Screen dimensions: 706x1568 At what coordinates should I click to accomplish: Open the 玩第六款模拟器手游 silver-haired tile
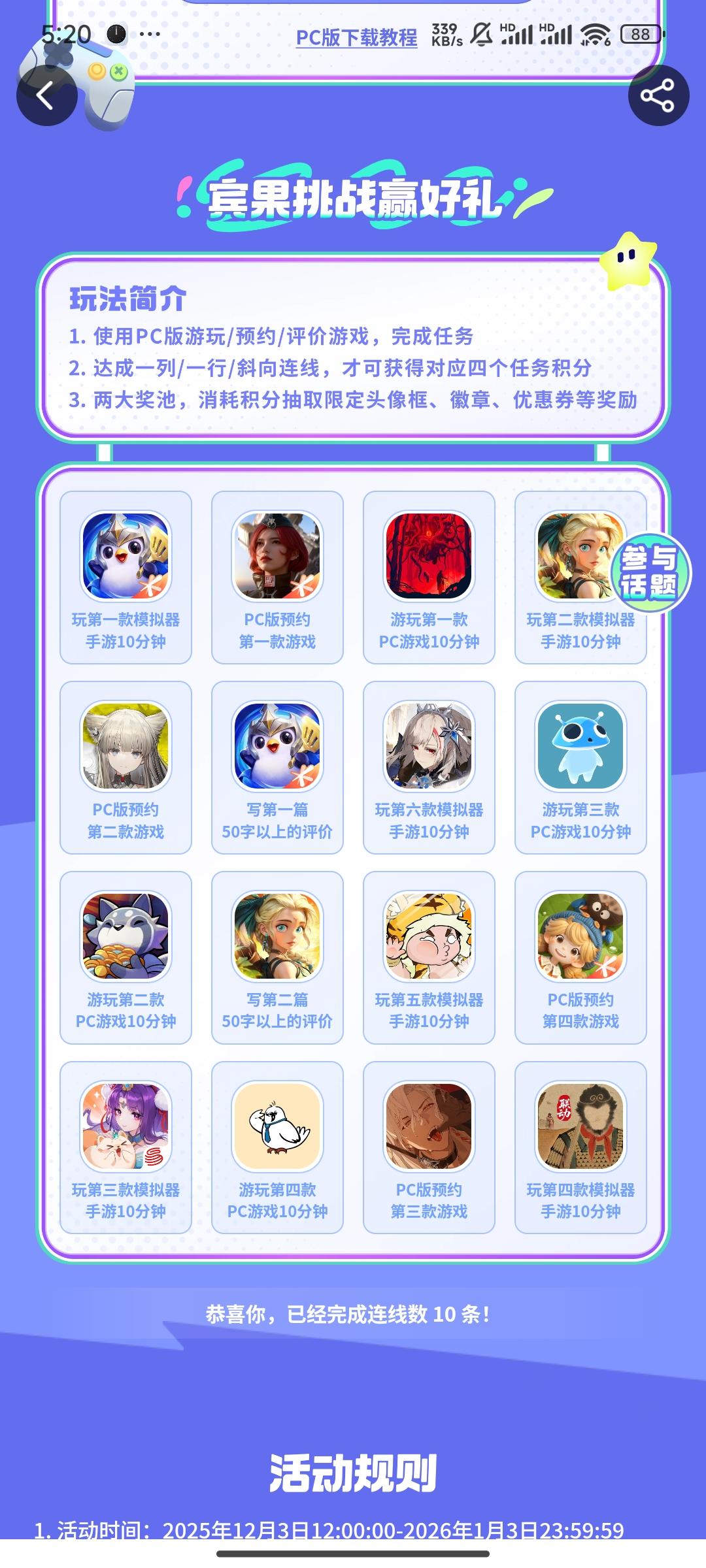pyautogui.click(x=427, y=761)
